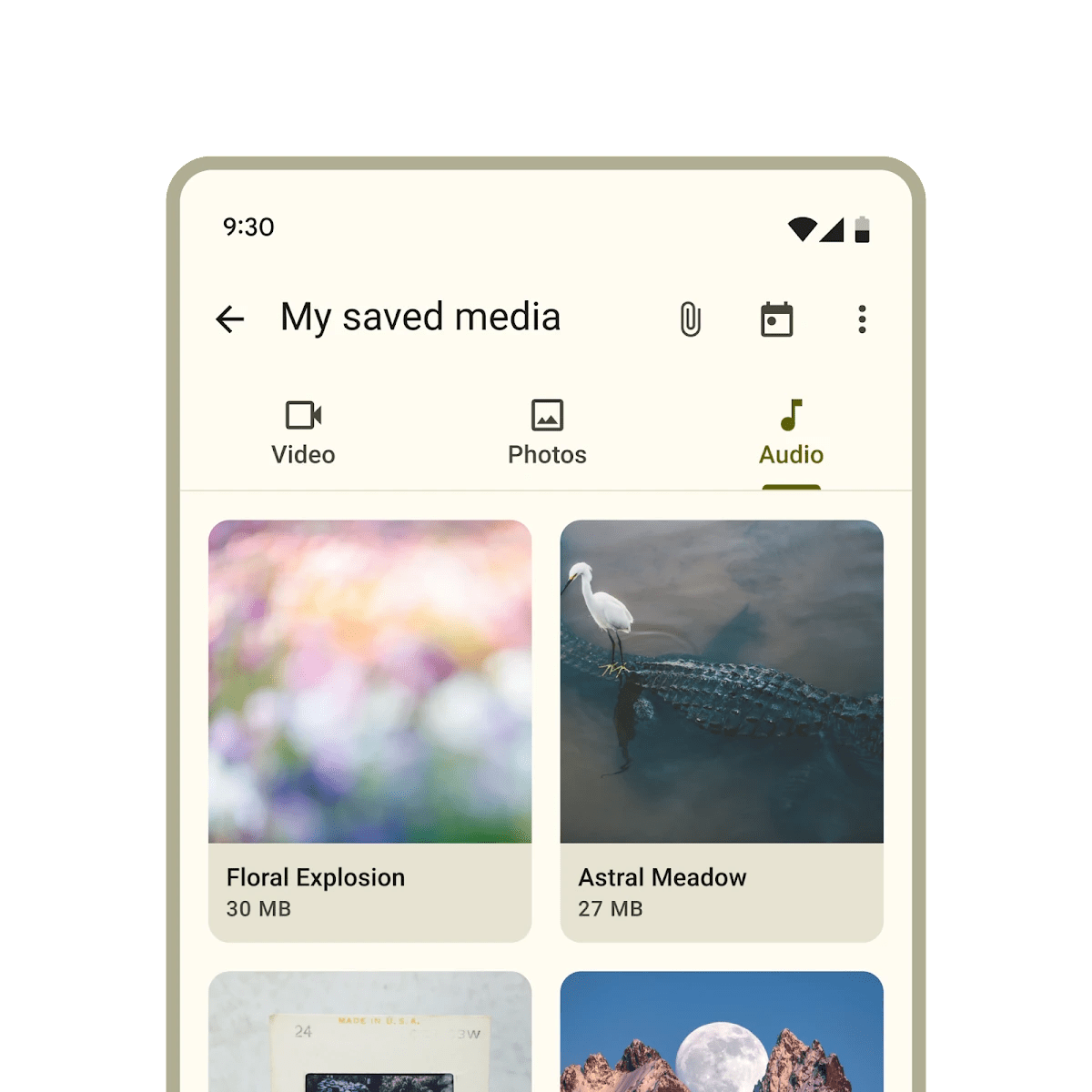1092x1092 pixels.
Task: Open the three-dot overflow menu
Action: (x=862, y=319)
